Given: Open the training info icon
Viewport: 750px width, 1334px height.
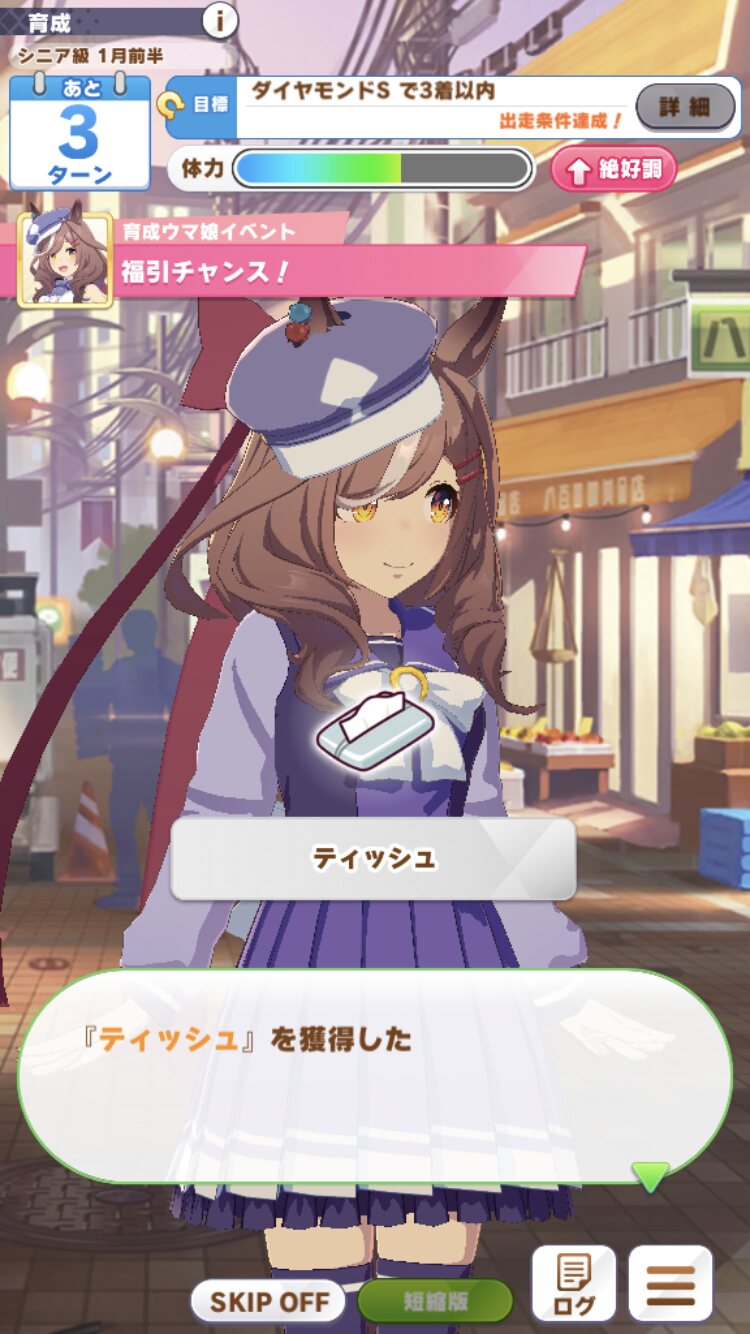Looking at the screenshot, I should [x=219, y=20].
